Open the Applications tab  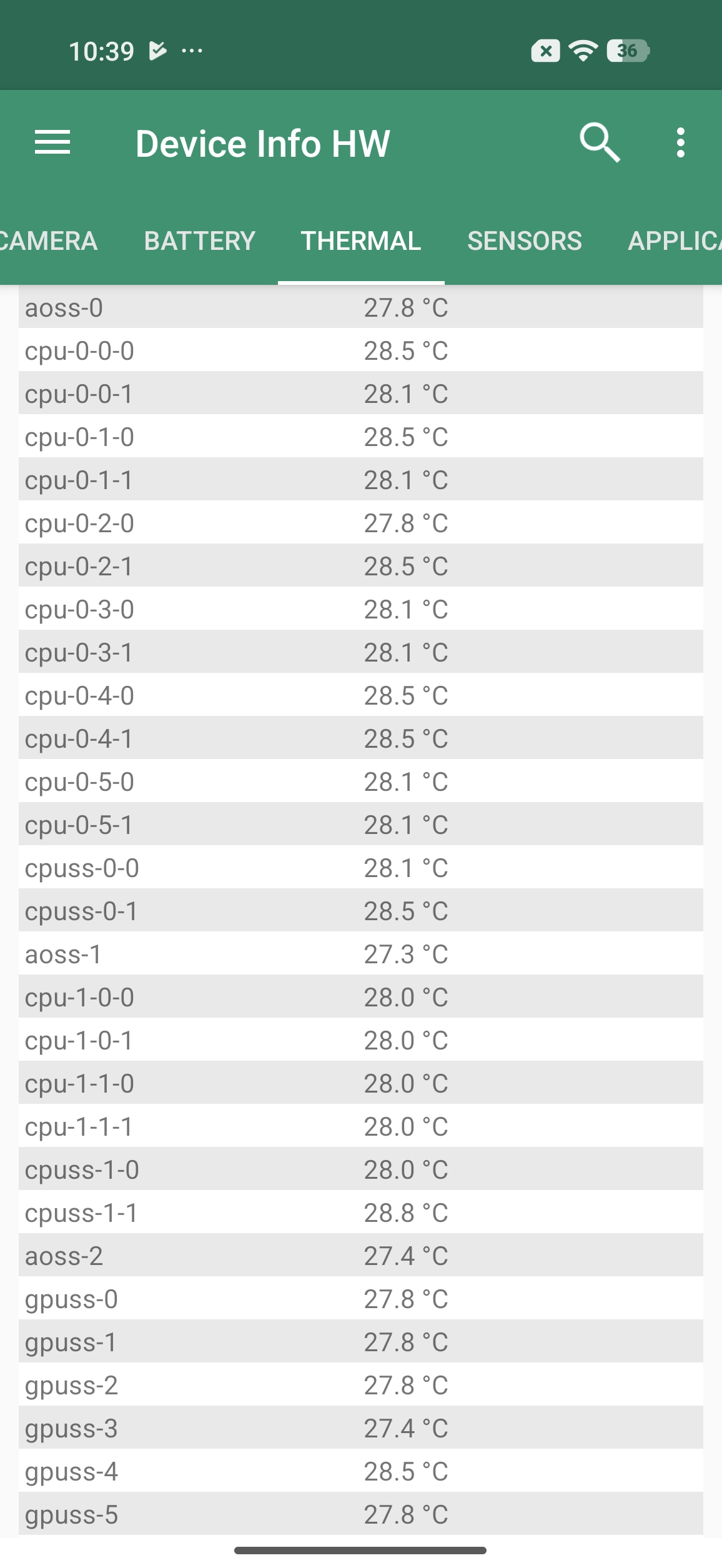[675, 241]
